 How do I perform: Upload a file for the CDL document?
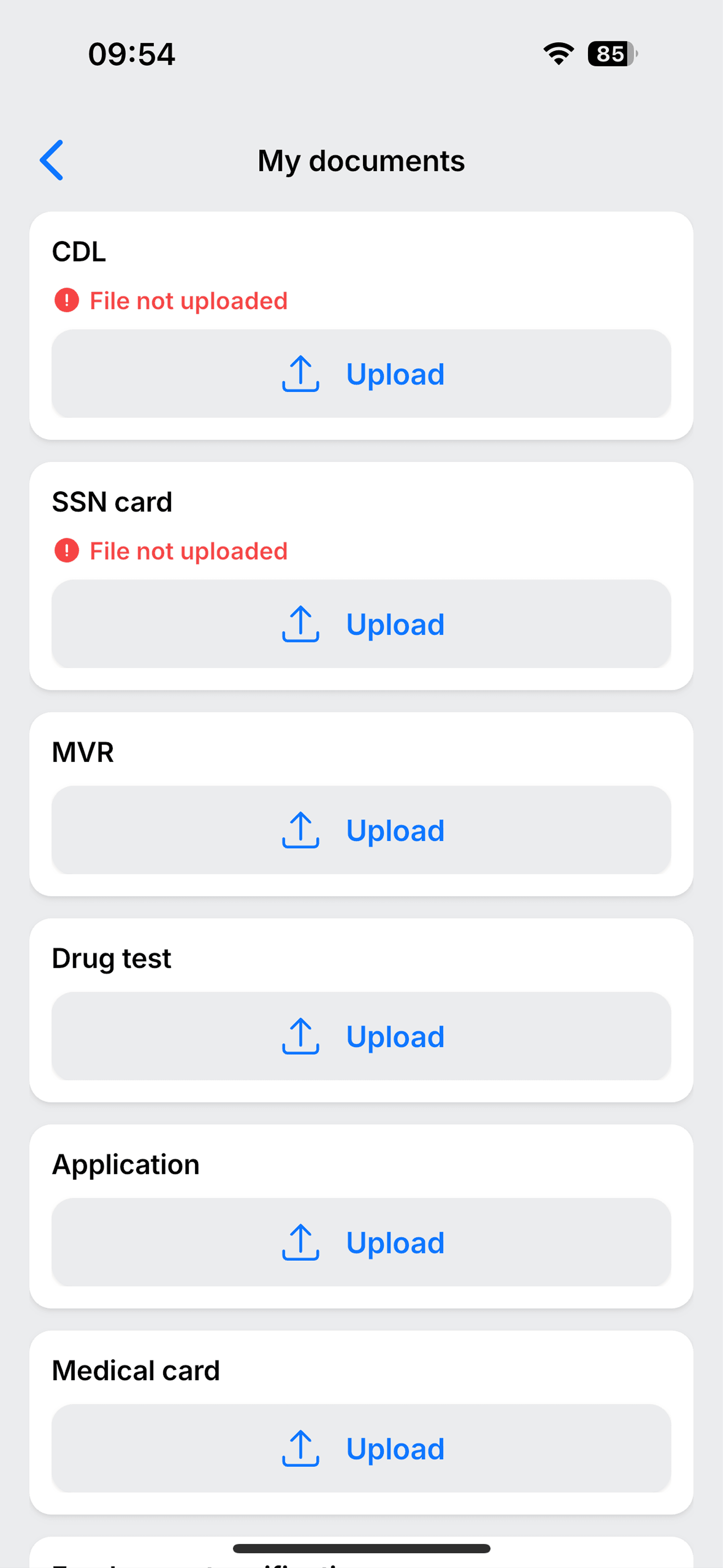pyautogui.click(x=361, y=373)
